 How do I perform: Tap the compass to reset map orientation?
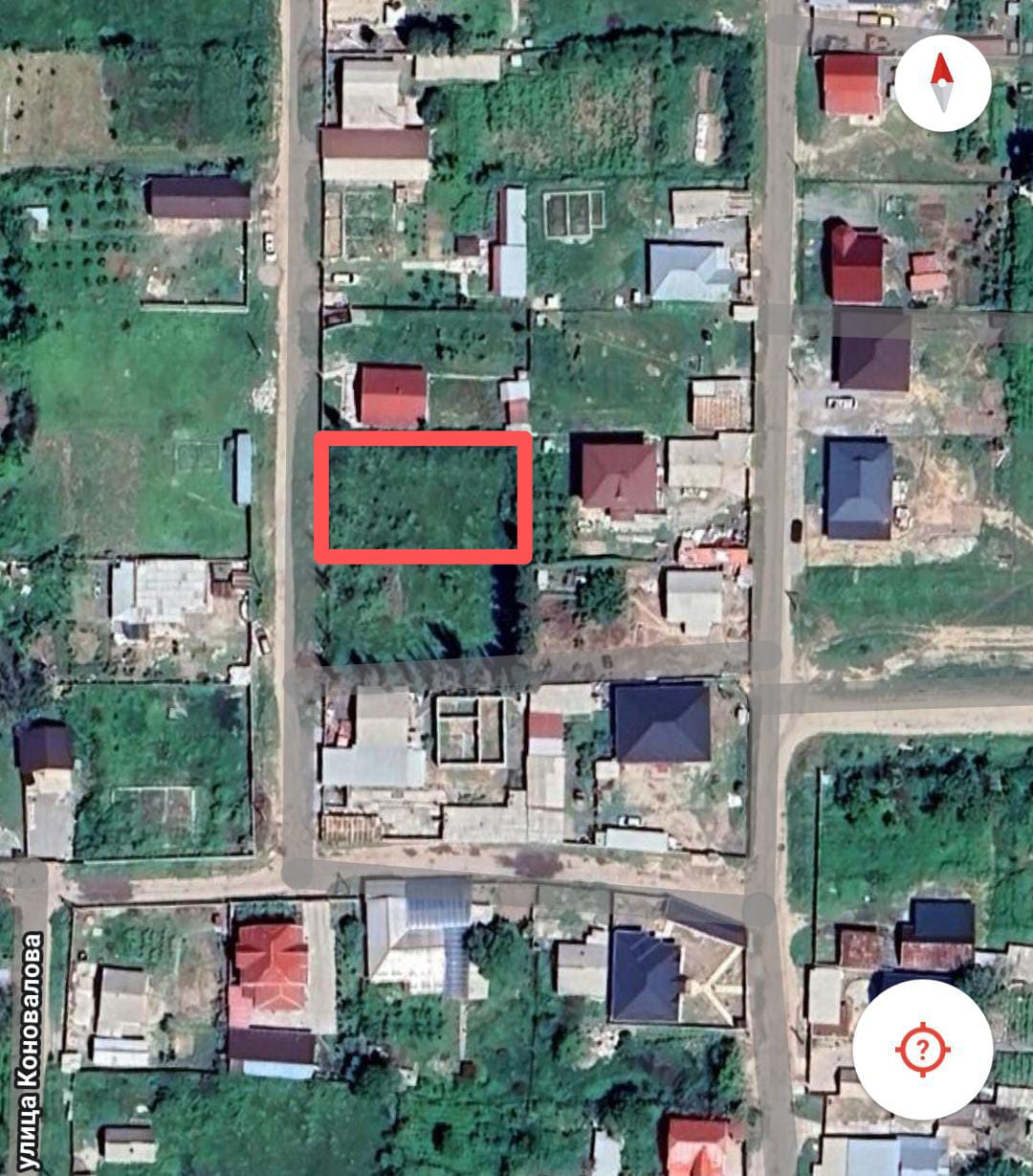(x=942, y=83)
